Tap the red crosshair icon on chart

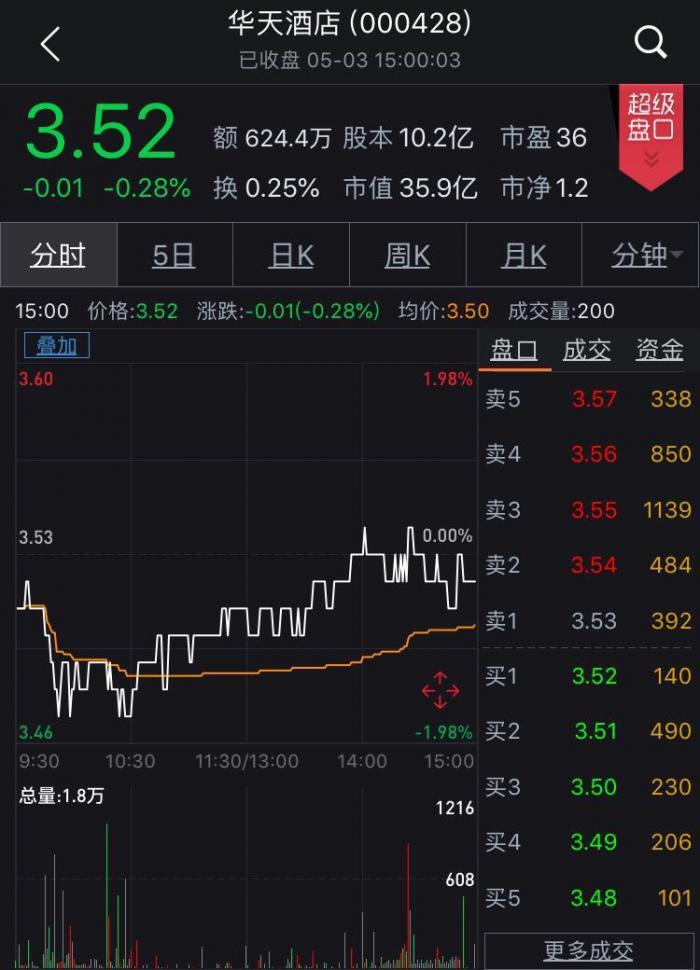click(440, 690)
